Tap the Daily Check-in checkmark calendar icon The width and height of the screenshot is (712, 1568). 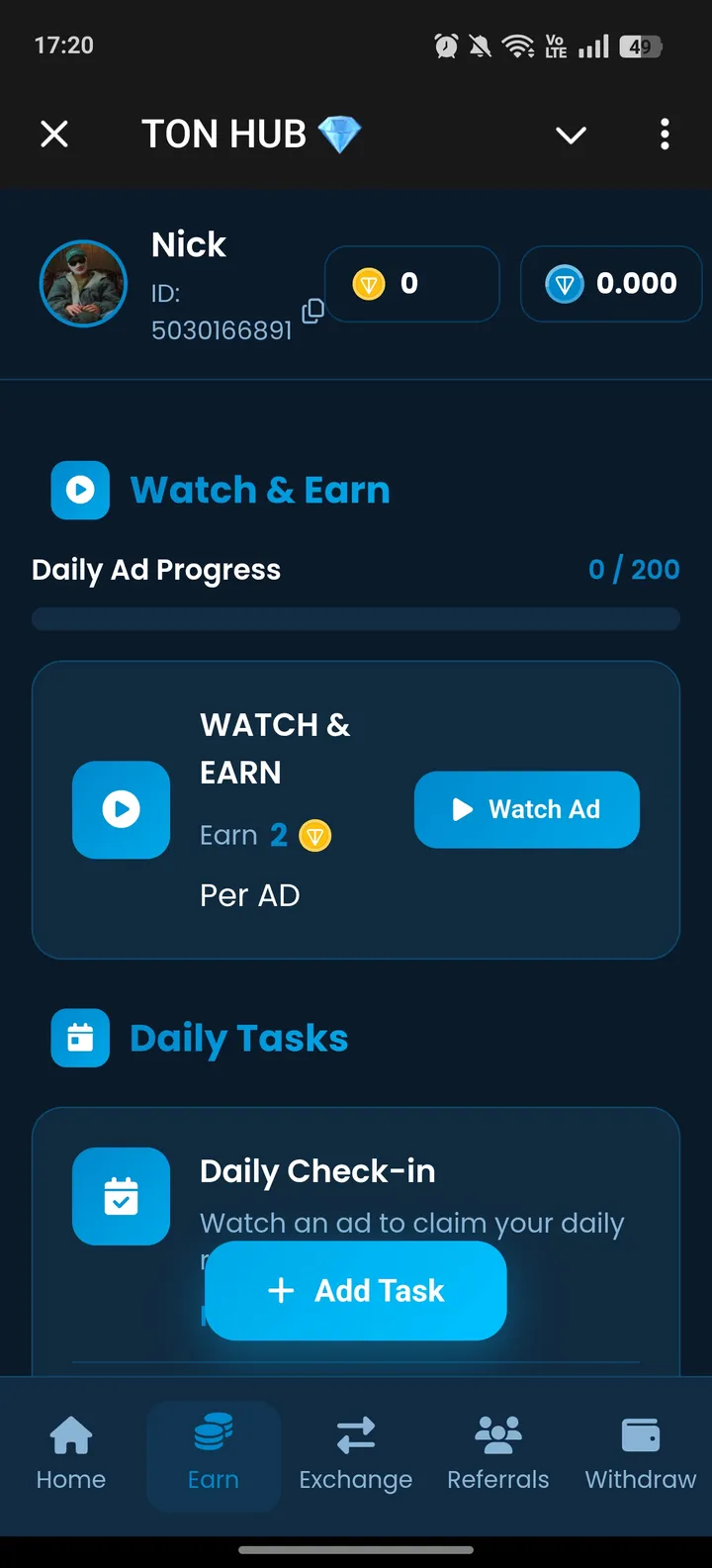pyautogui.click(x=121, y=1197)
